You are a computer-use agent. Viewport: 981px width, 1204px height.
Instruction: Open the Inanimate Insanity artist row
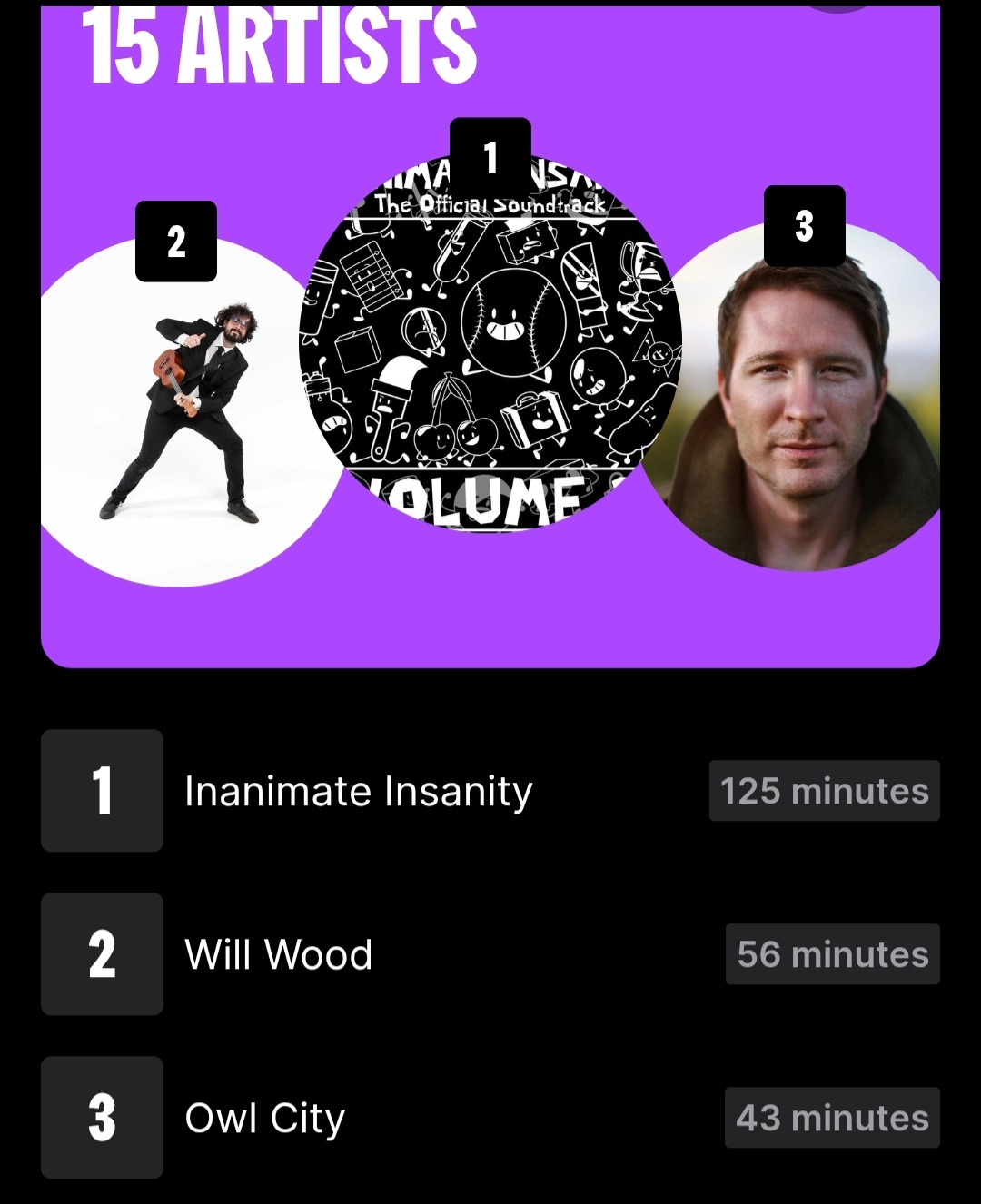pos(358,791)
